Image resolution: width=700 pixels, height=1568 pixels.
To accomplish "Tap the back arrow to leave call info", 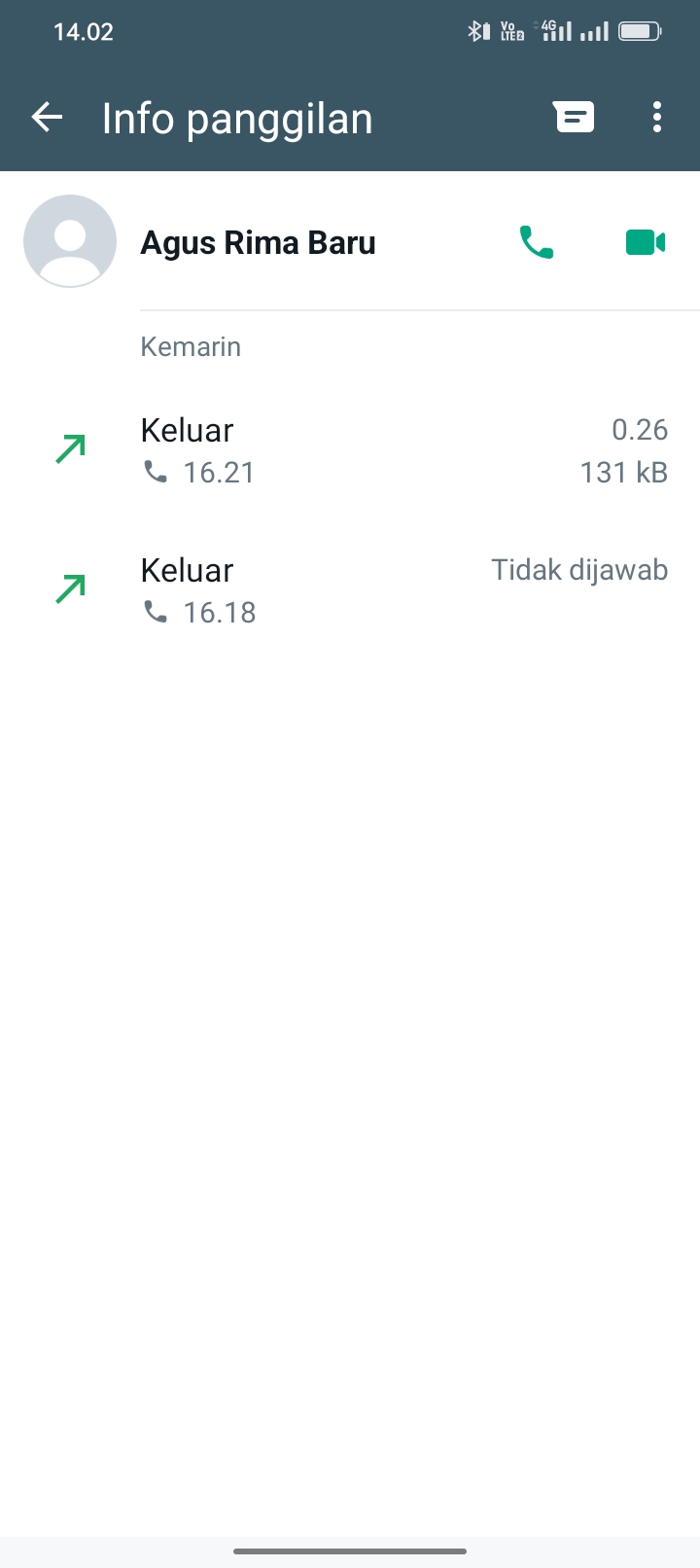I will coord(46,116).
